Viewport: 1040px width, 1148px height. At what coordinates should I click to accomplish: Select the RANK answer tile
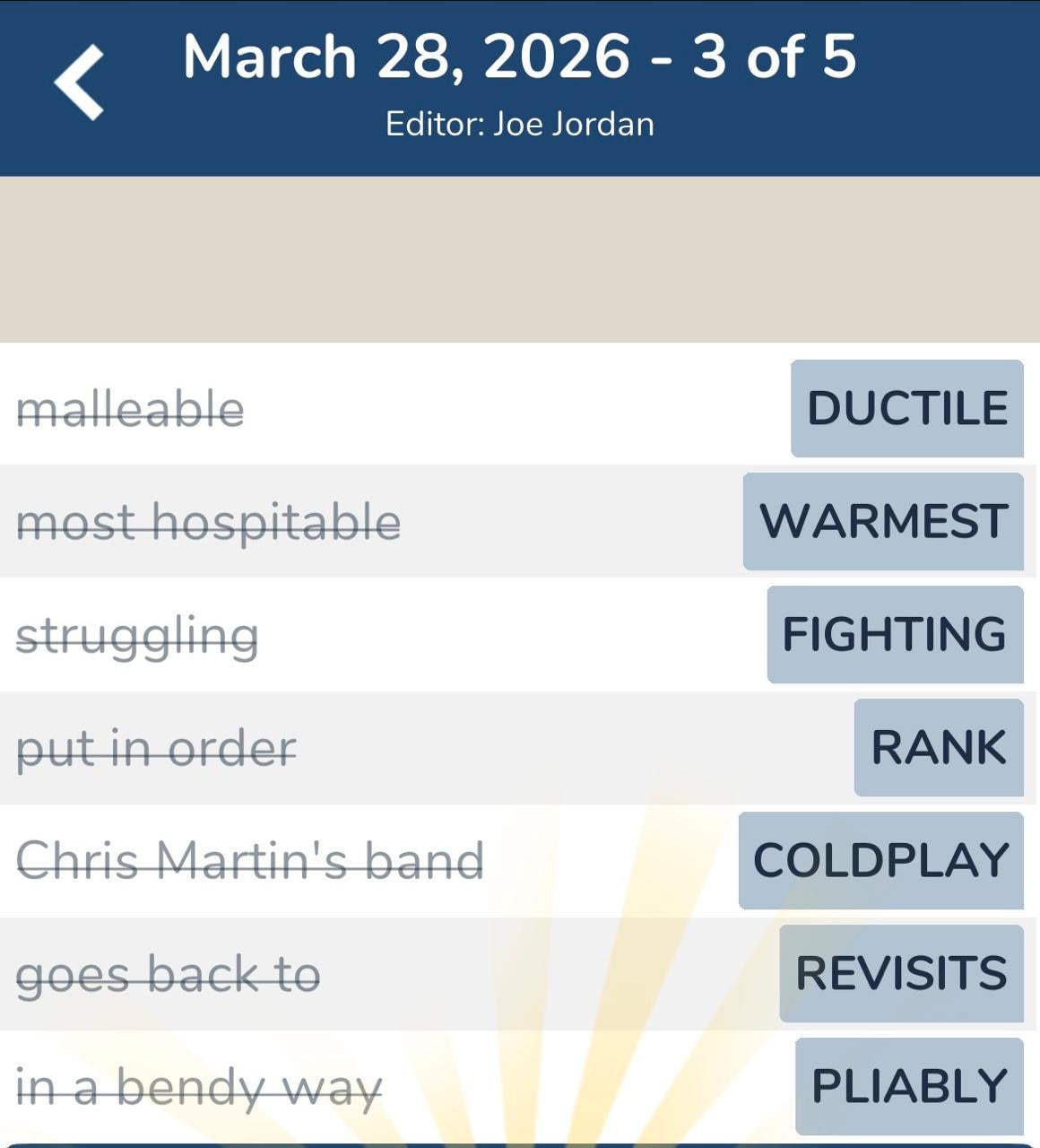click(938, 747)
